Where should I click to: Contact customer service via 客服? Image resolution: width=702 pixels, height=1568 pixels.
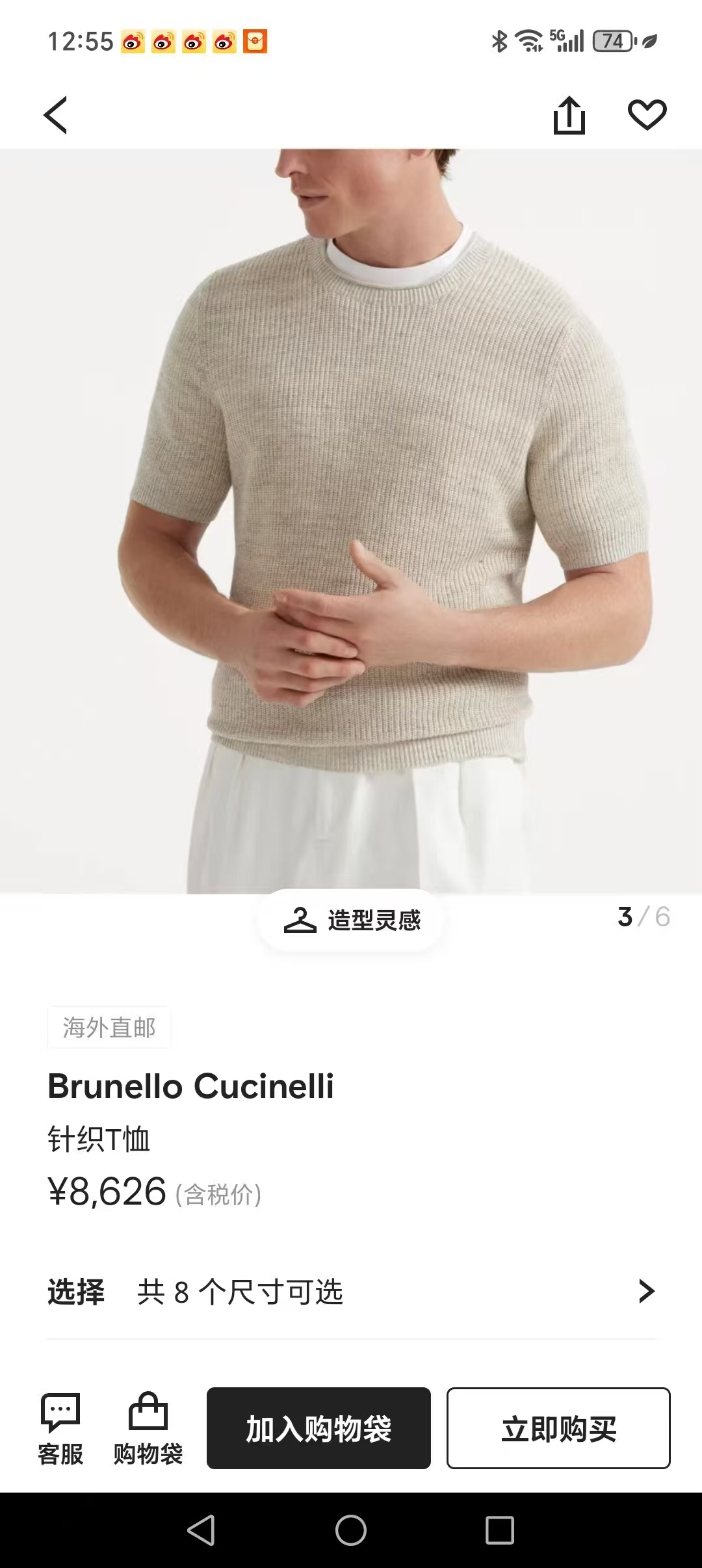pyautogui.click(x=60, y=1428)
